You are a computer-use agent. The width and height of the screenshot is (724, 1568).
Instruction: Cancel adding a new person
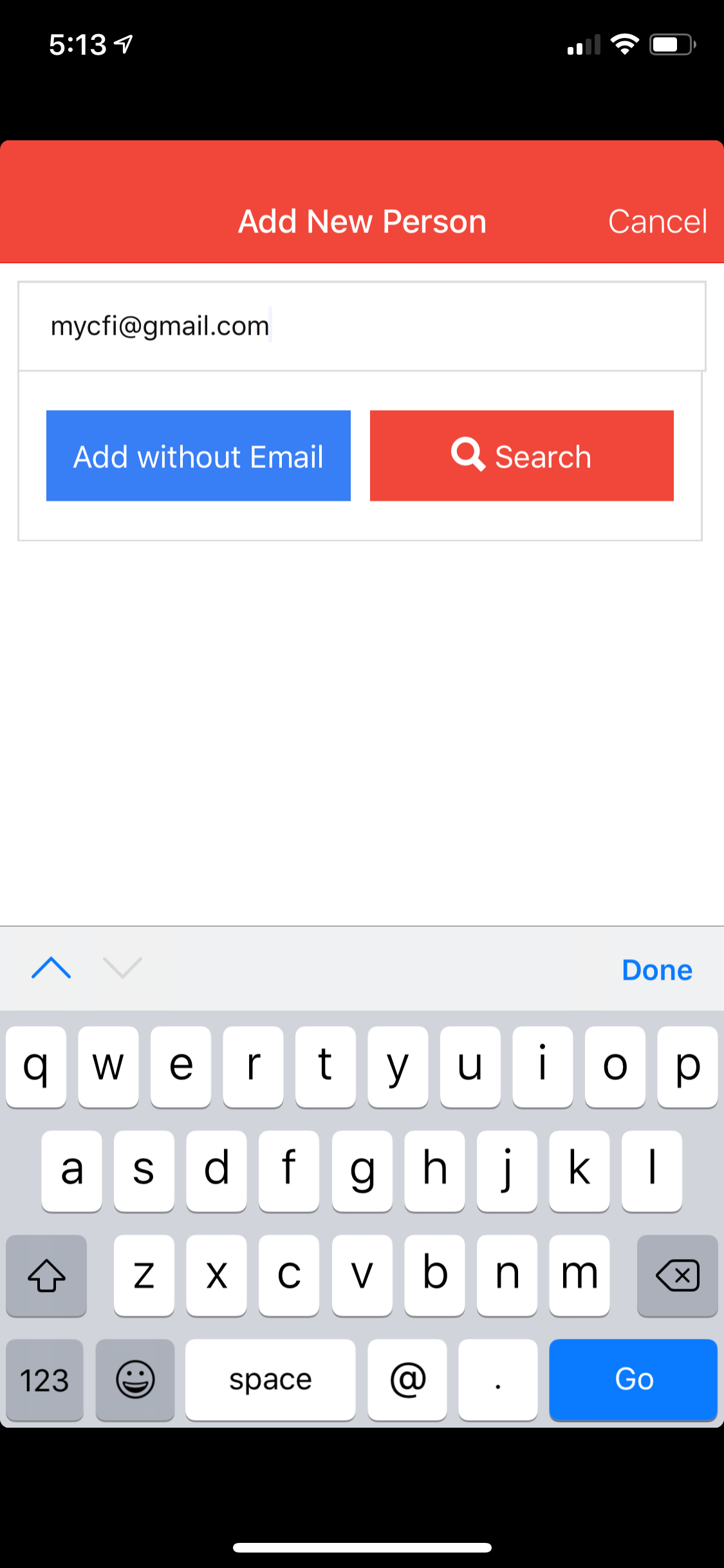click(x=657, y=221)
